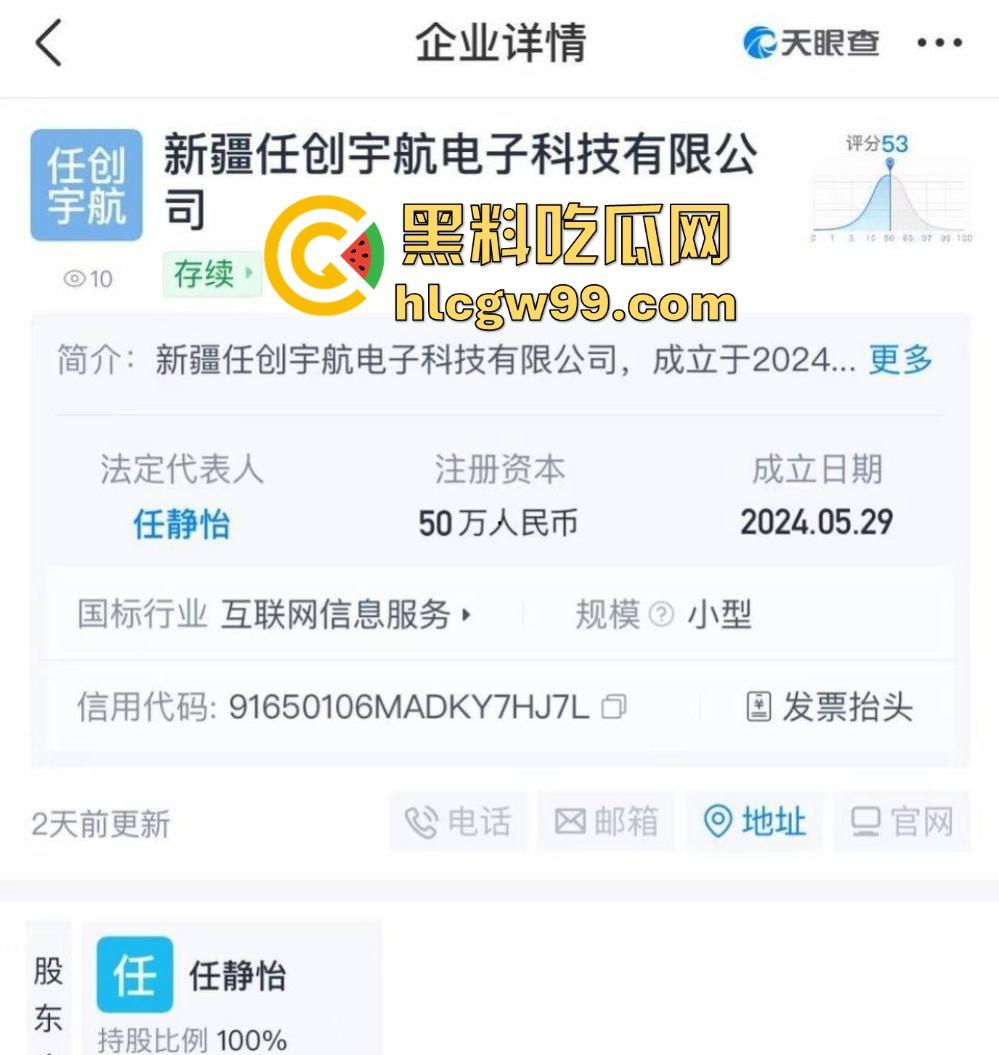Tap 更多 to read full company intro
The image size is (999, 1055).
(899, 362)
